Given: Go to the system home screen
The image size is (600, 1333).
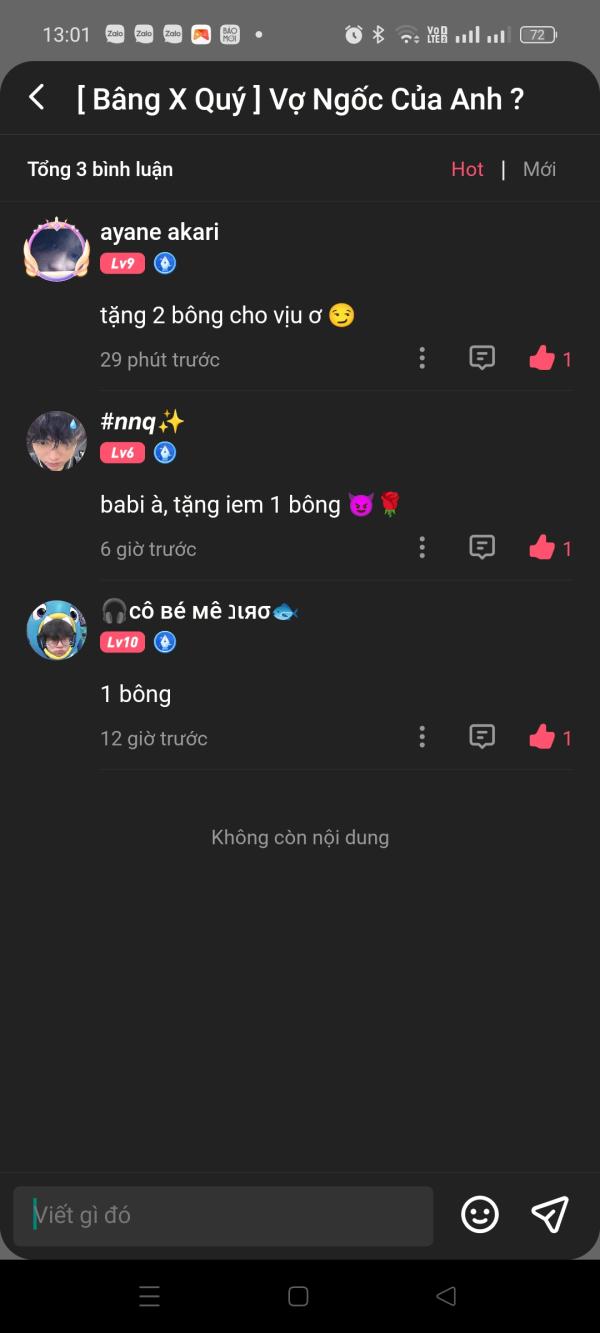Looking at the screenshot, I should click(x=298, y=1297).
